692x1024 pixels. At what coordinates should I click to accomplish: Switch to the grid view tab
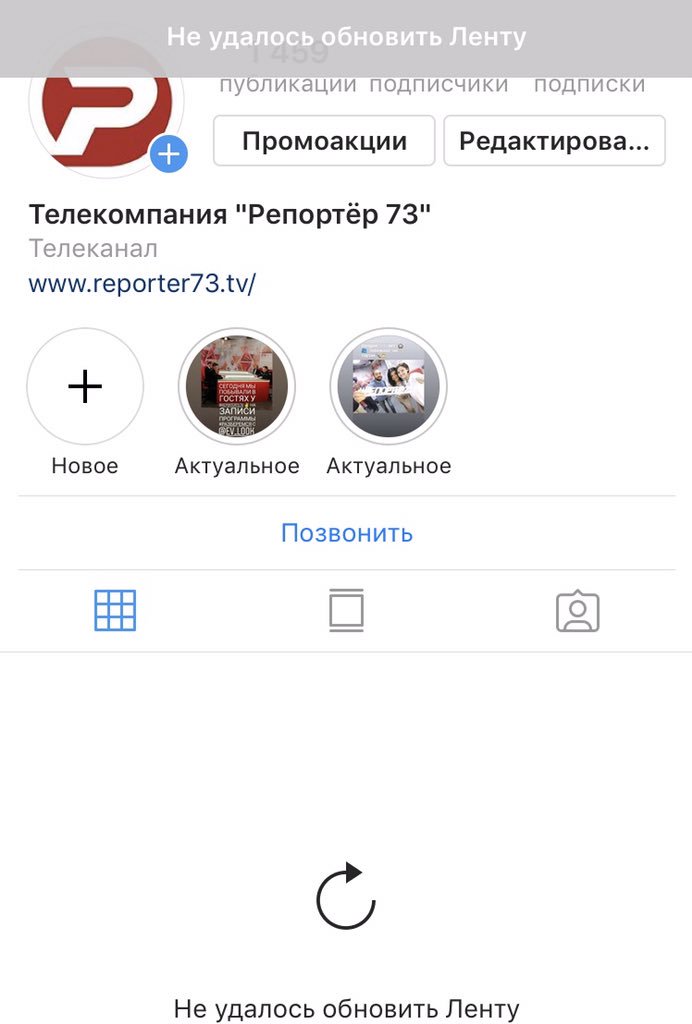coord(115,610)
